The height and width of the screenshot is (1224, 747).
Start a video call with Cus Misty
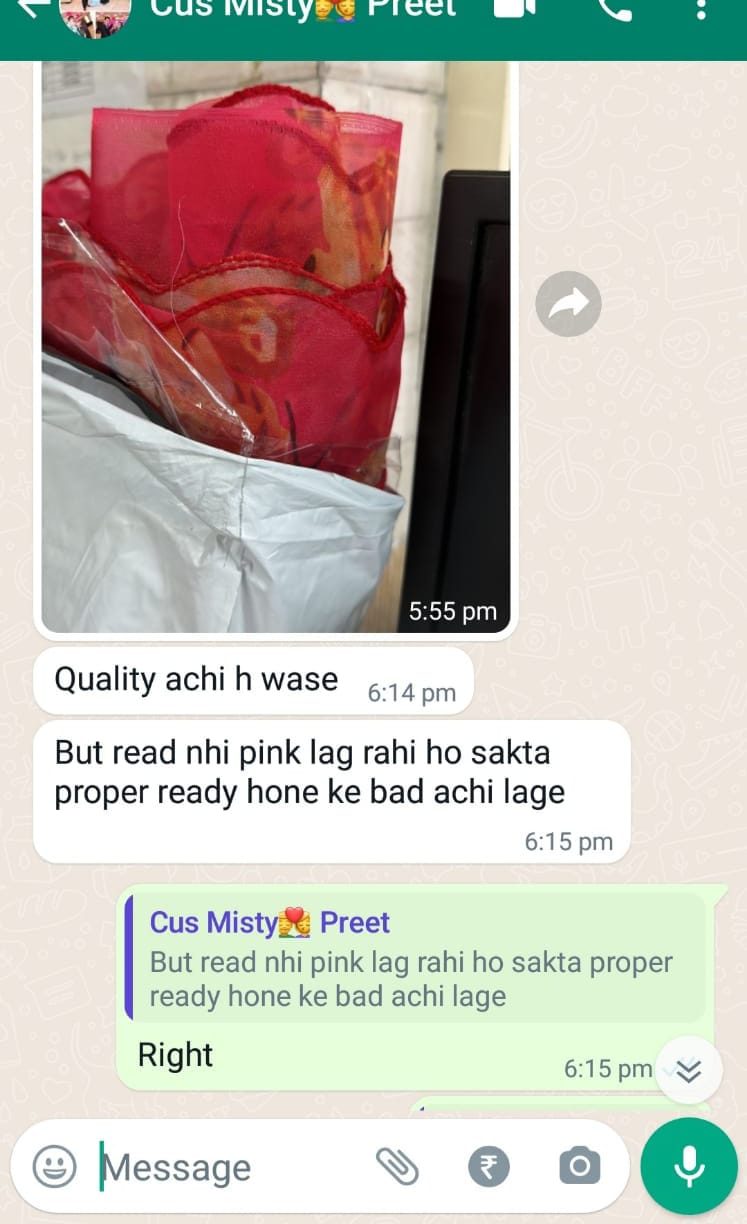coord(515,10)
